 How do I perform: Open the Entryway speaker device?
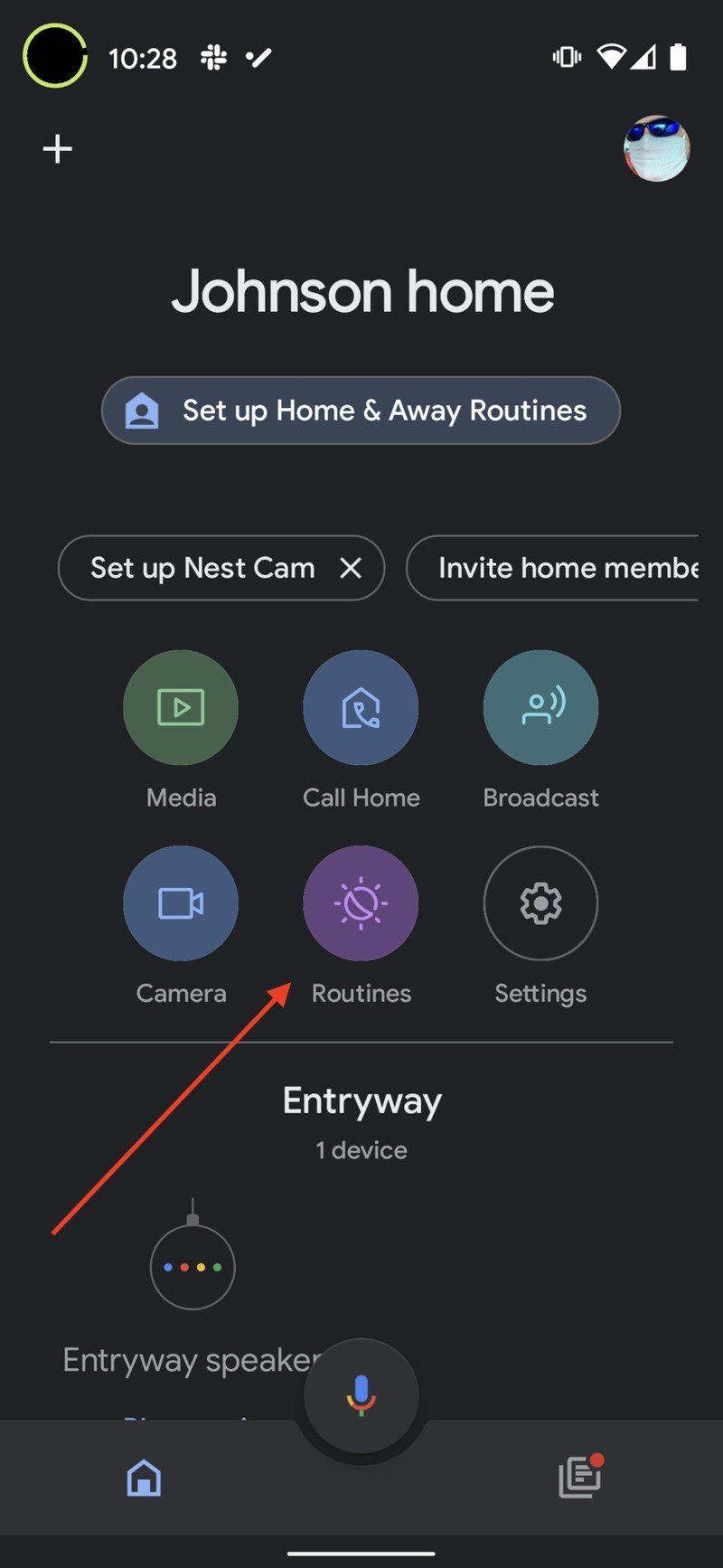click(192, 1268)
